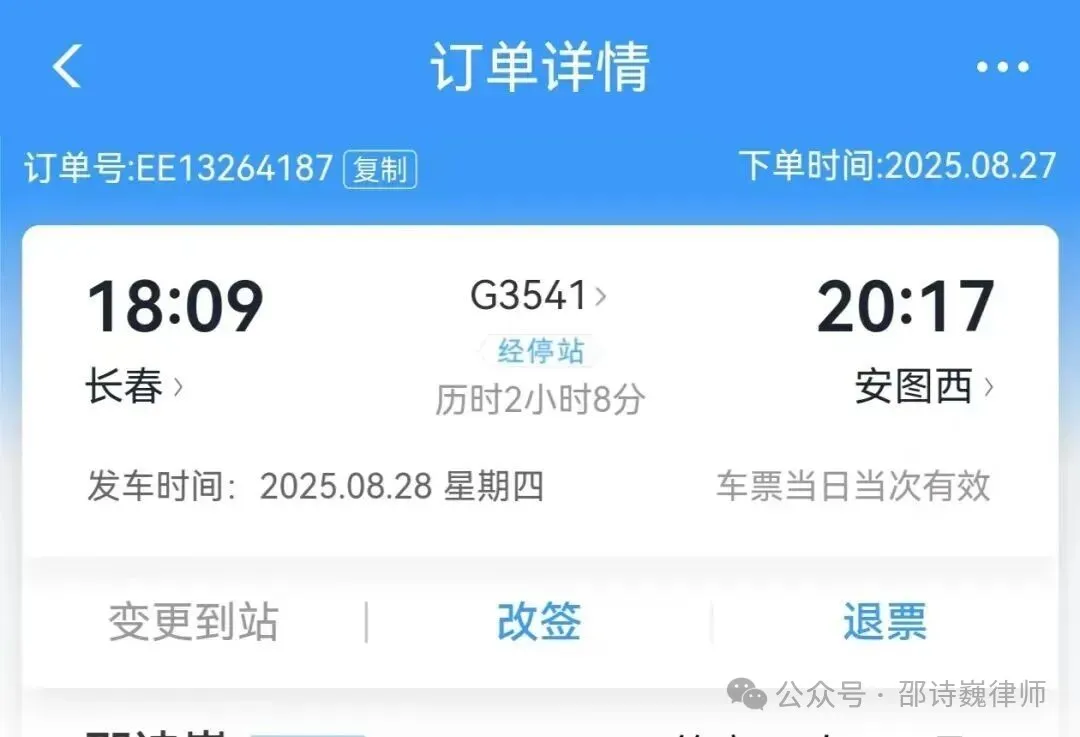The width and height of the screenshot is (1080, 737).
Task: Go back using the top-left arrow
Action: point(66,67)
